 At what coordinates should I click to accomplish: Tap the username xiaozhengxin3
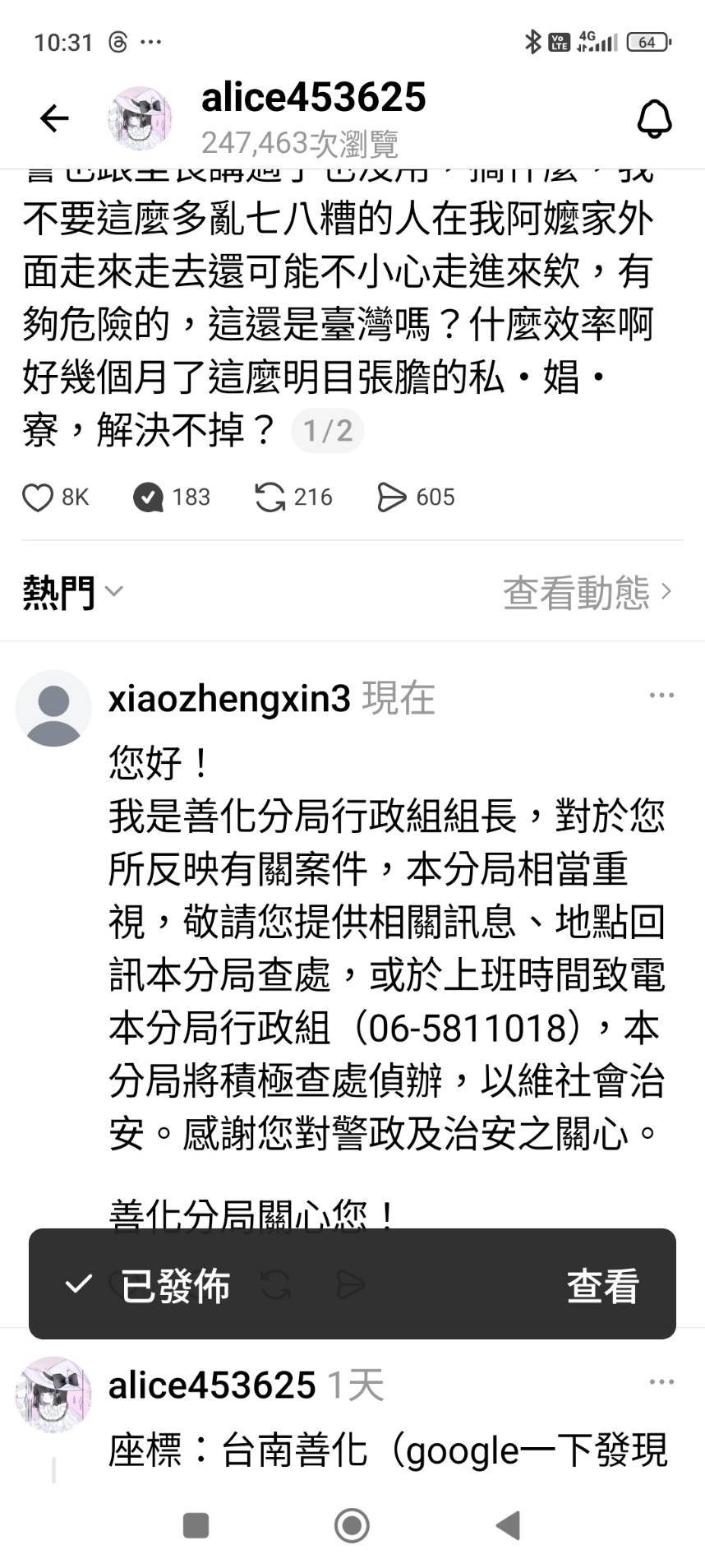[x=229, y=699]
